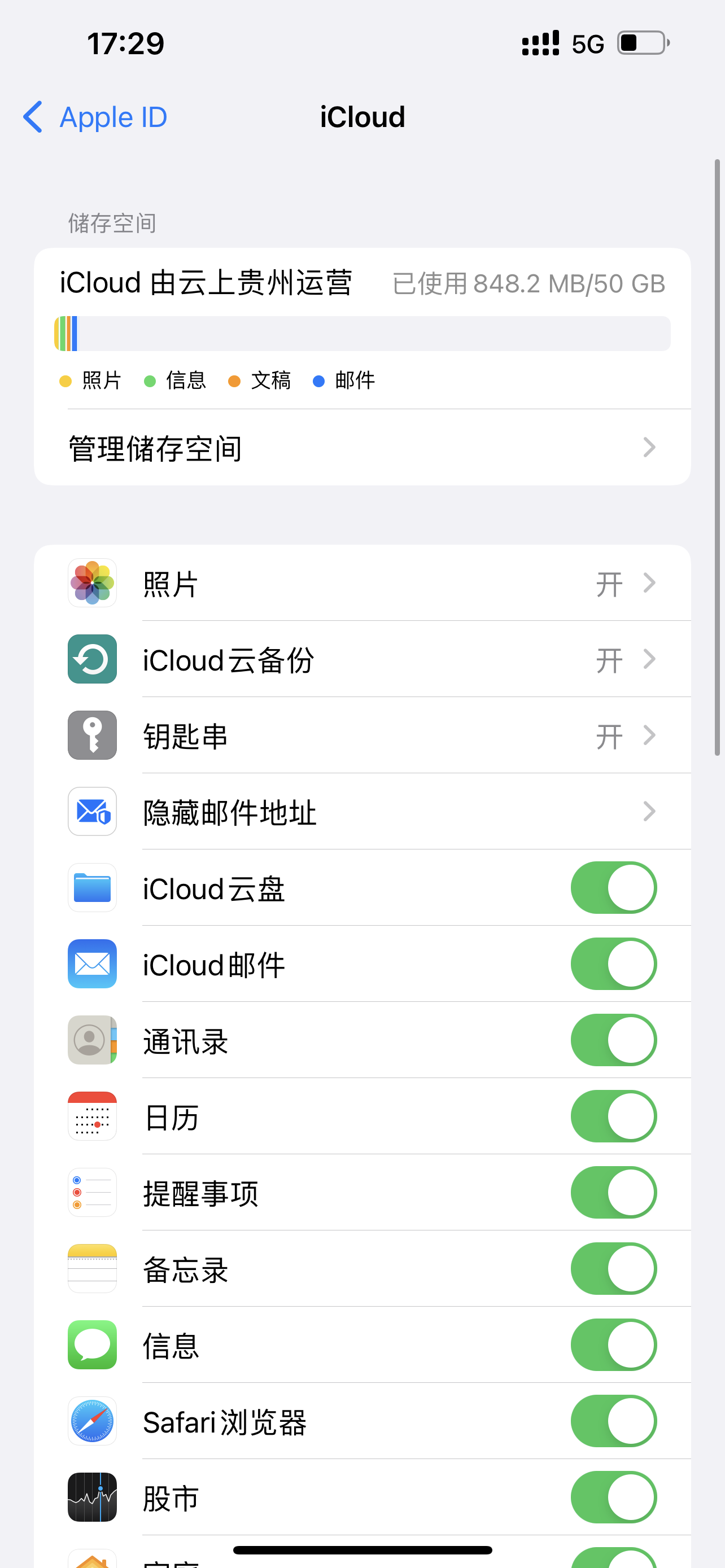Open 隐藏邮件地址 (Hide My Email)
The width and height of the screenshot is (725, 1568).
point(362,812)
